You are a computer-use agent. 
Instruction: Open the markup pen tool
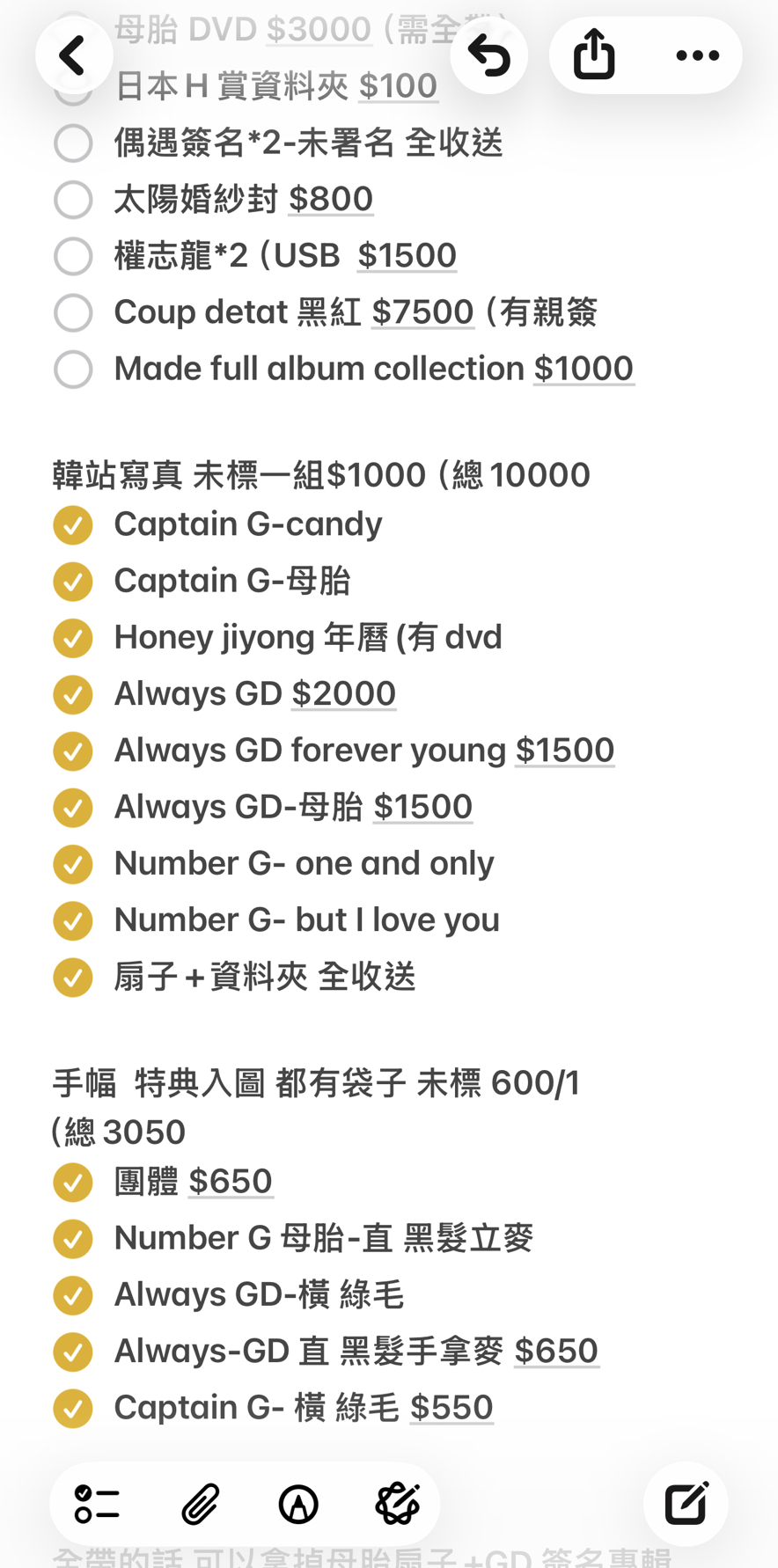[x=298, y=1504]
